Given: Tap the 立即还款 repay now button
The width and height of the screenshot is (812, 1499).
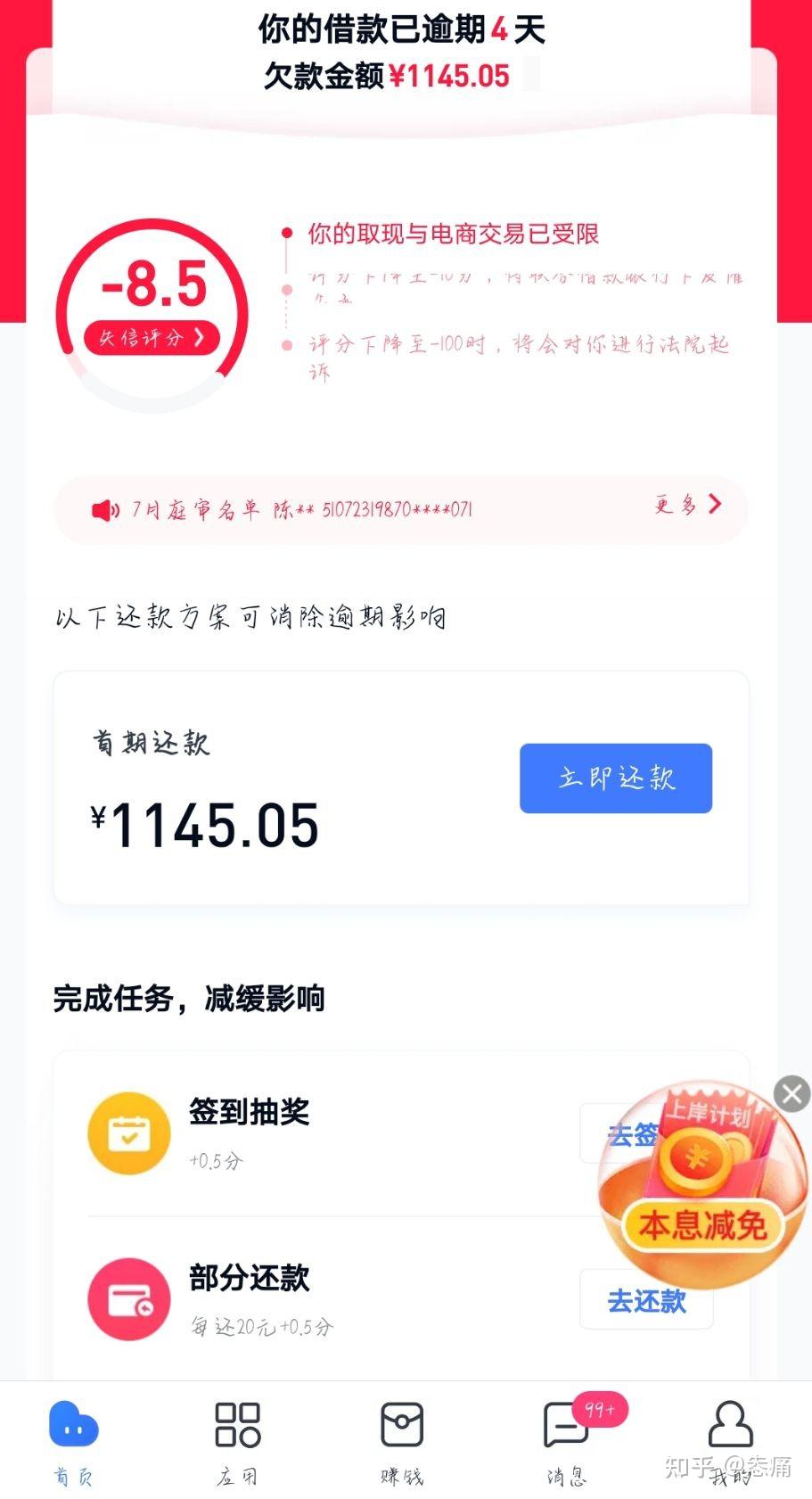Looking at the screenshot, I should [615, 778].
